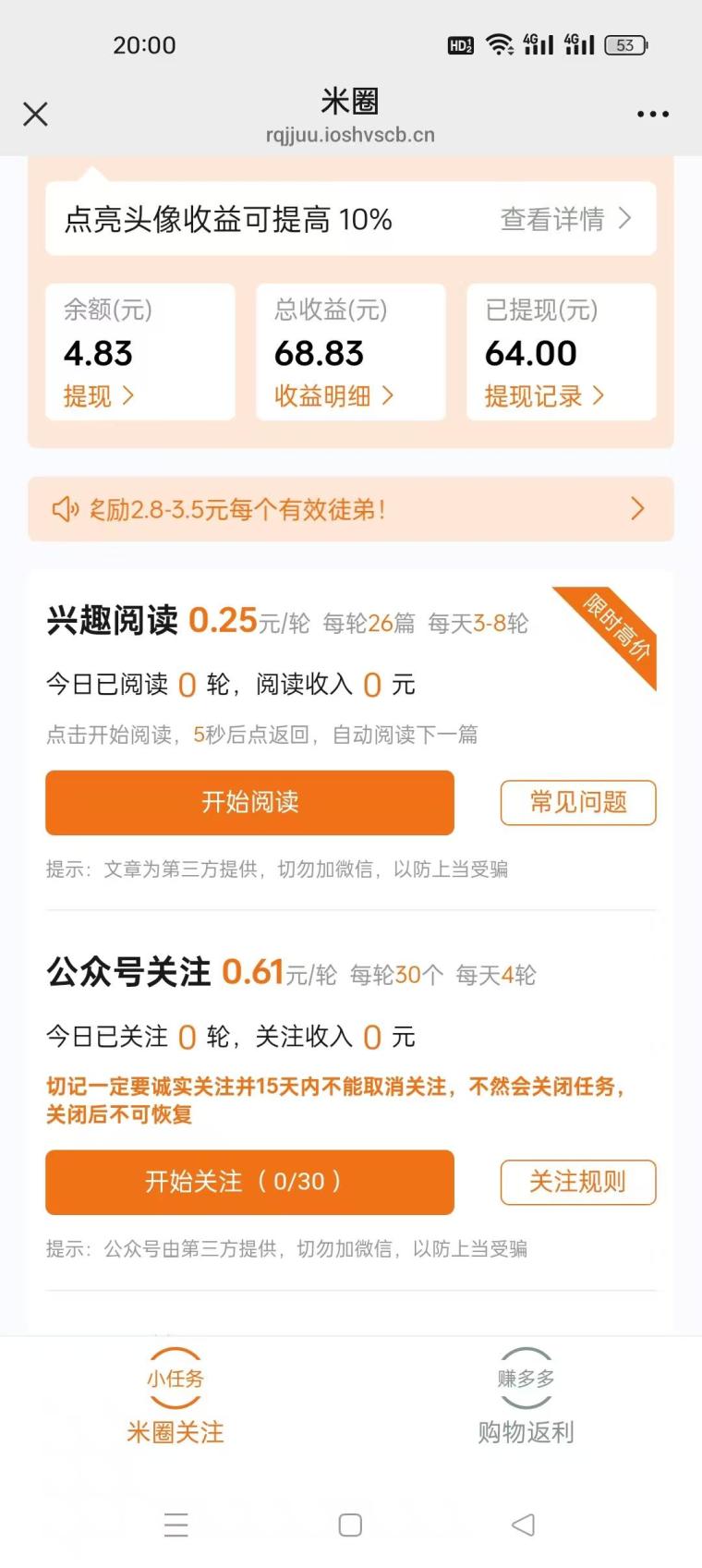
Task: Tap the system home button
Action: pos(350,1525)
